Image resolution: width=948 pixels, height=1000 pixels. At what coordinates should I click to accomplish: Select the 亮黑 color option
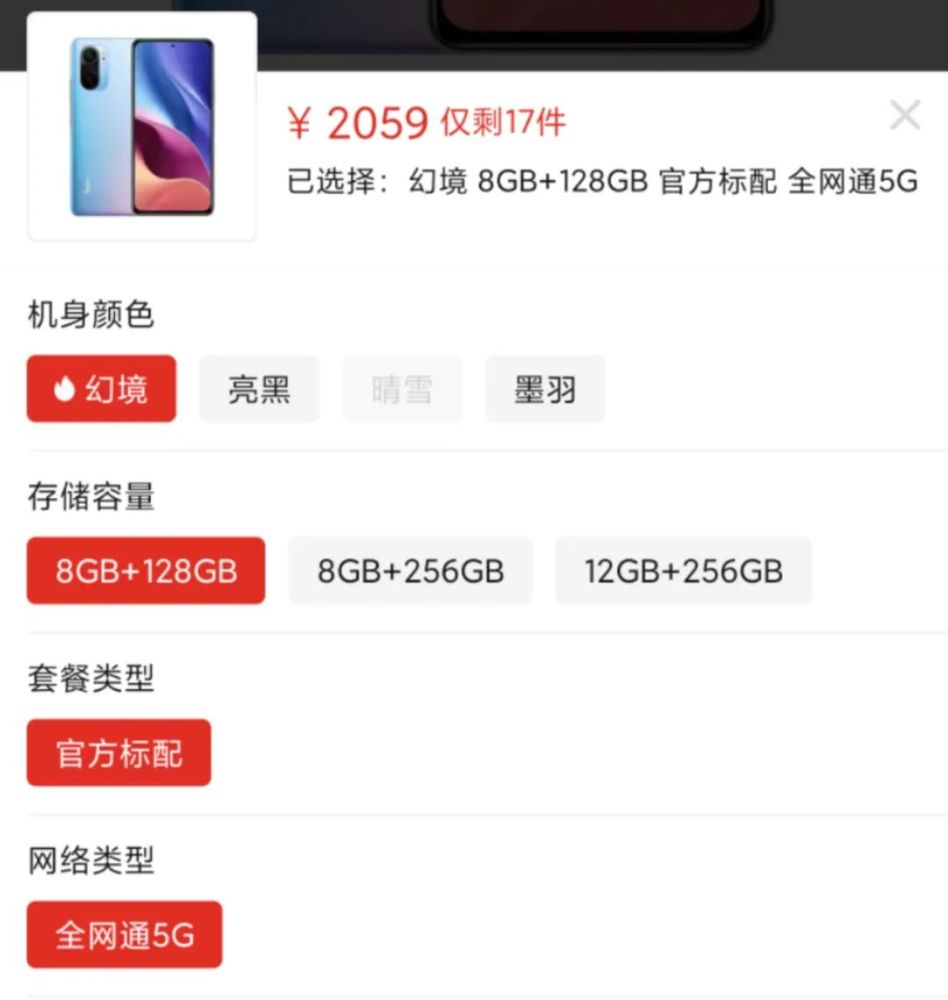(x=259, y=390)
